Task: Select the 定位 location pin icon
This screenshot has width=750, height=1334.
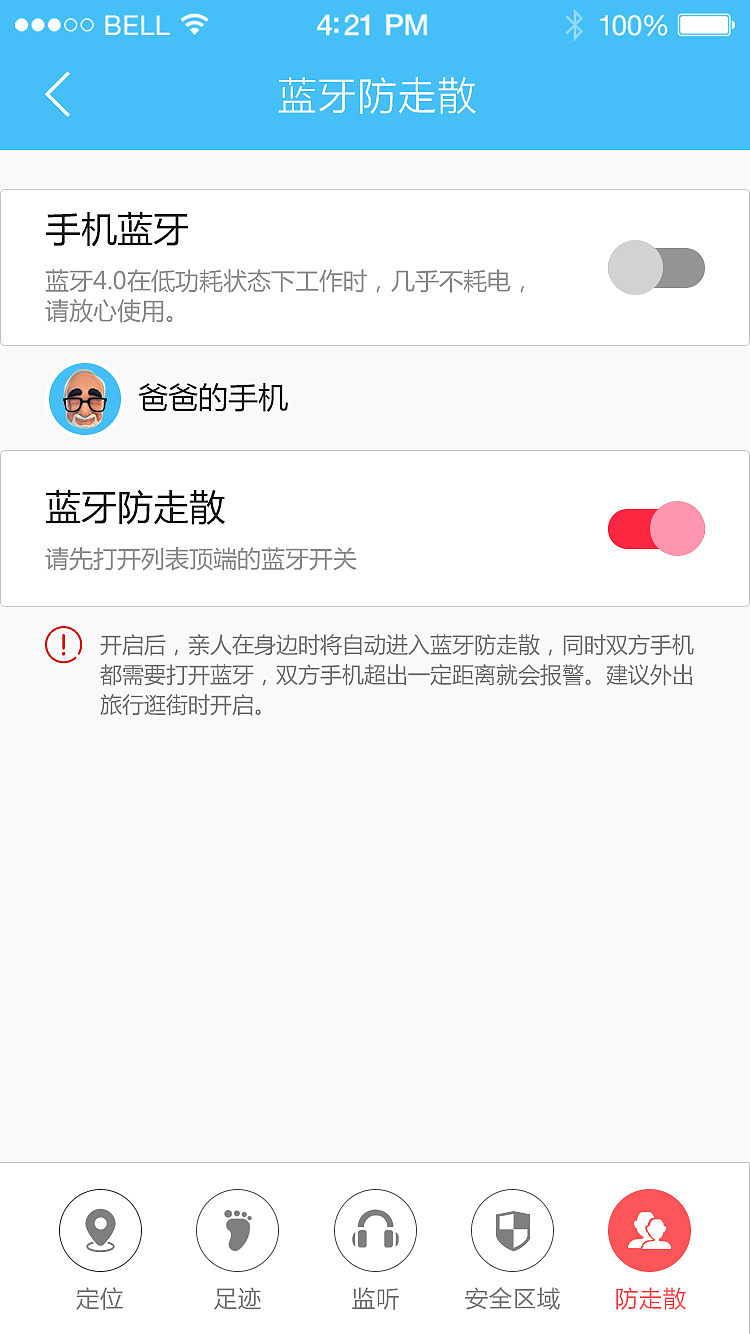Action: pyautogui.click(x=100, y=1231)
